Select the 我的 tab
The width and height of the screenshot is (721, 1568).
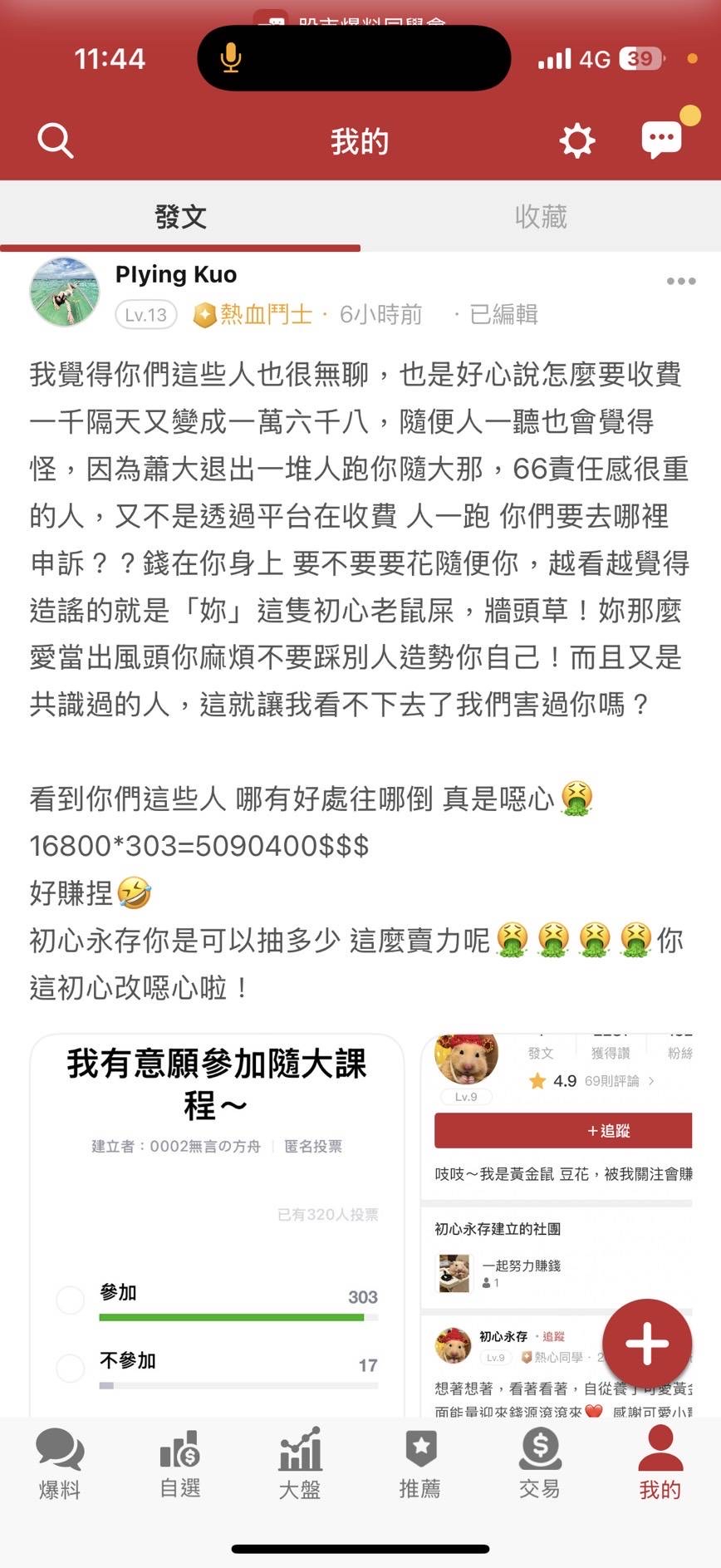660,1464
